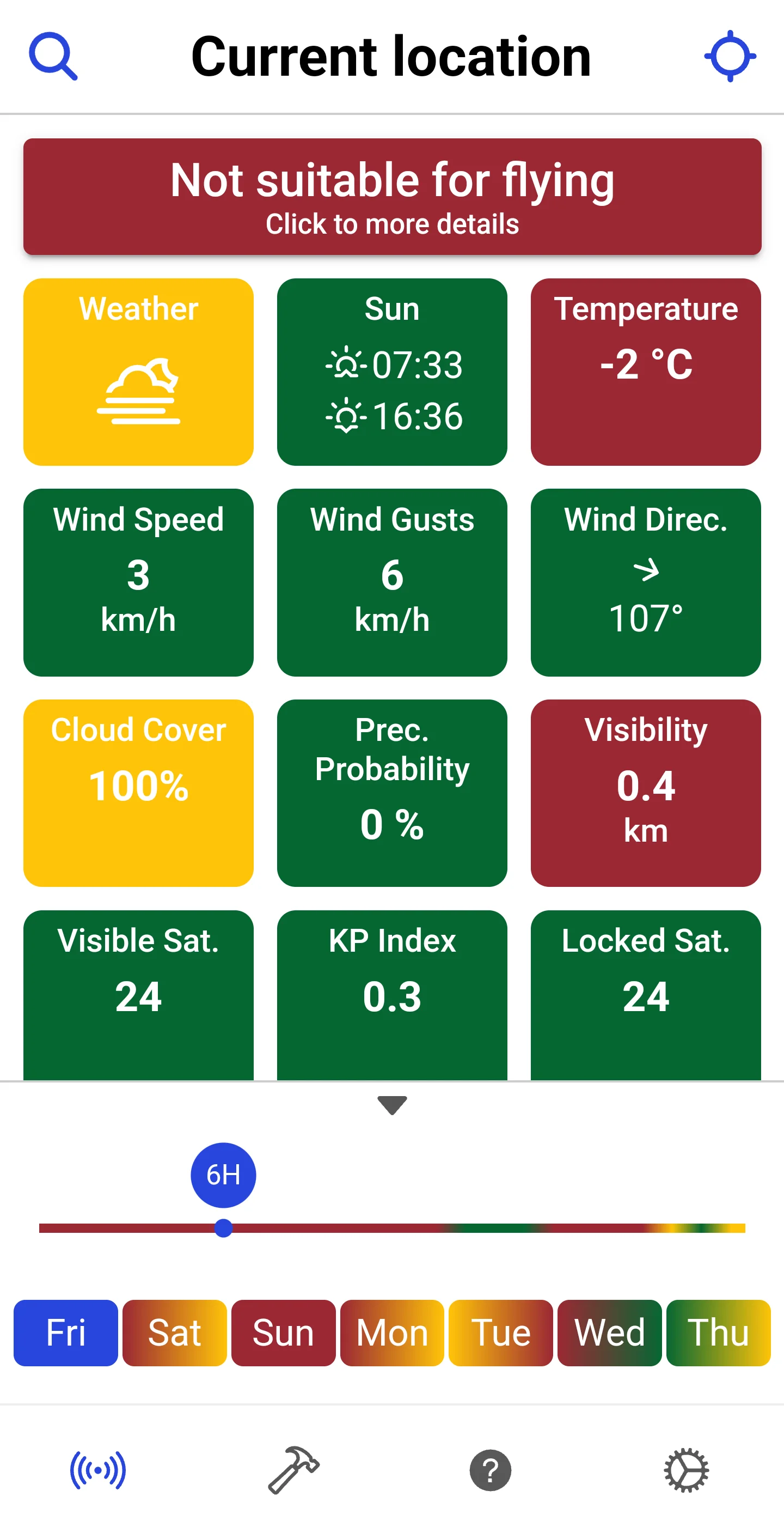
Task: Open the help question mark tab
Action: (x=490, y=1470)
